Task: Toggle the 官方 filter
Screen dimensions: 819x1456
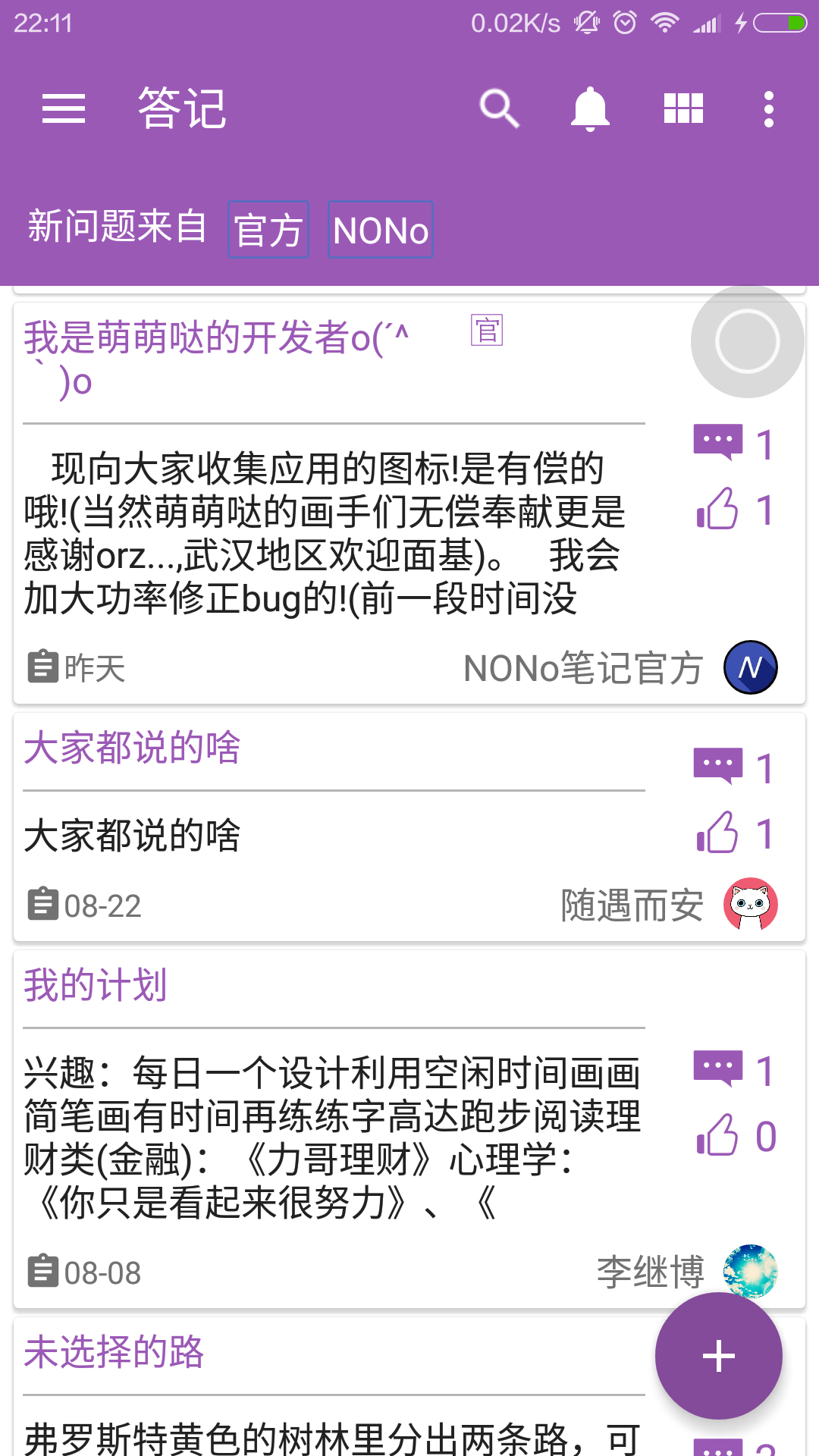Action: pos(268,230)
